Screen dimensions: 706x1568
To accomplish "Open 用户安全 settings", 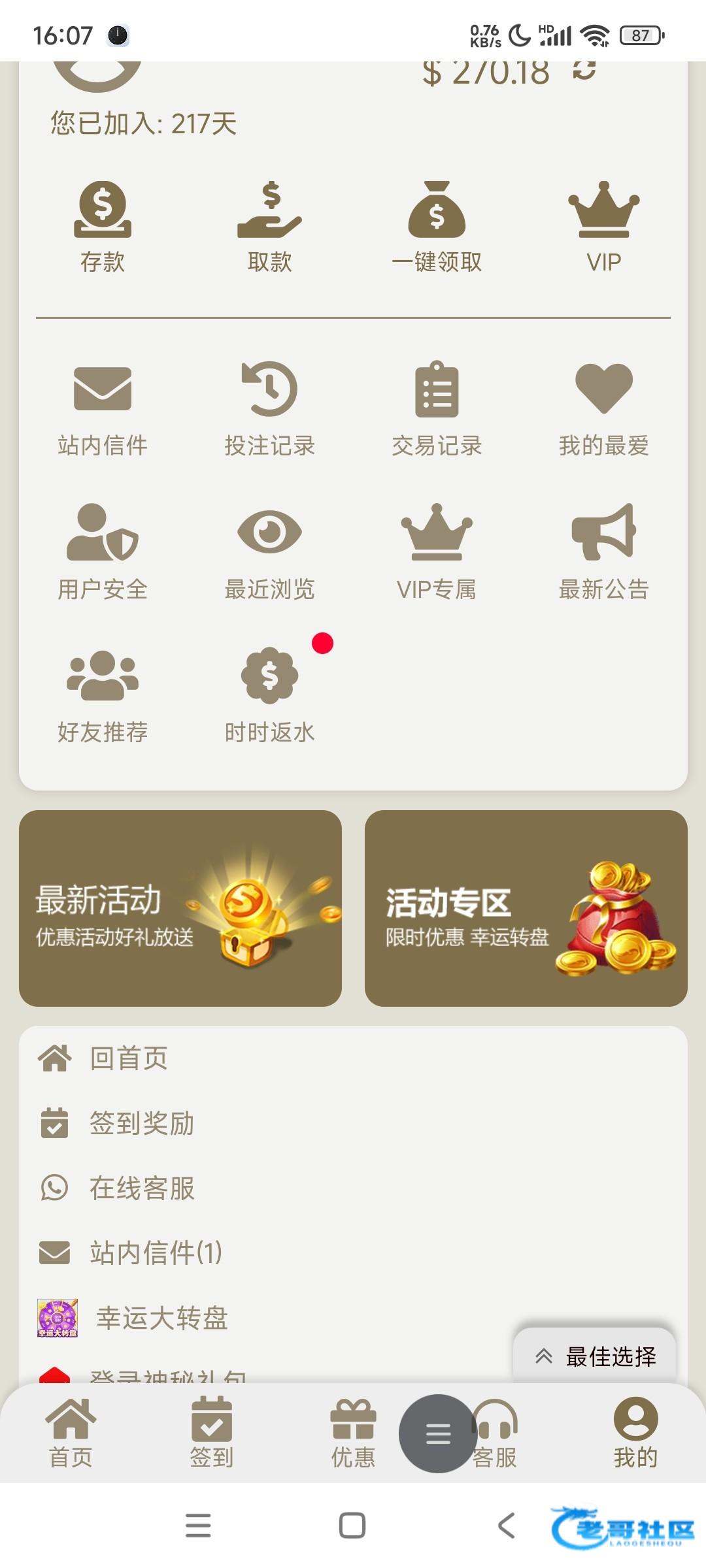I will pos(103,553).
